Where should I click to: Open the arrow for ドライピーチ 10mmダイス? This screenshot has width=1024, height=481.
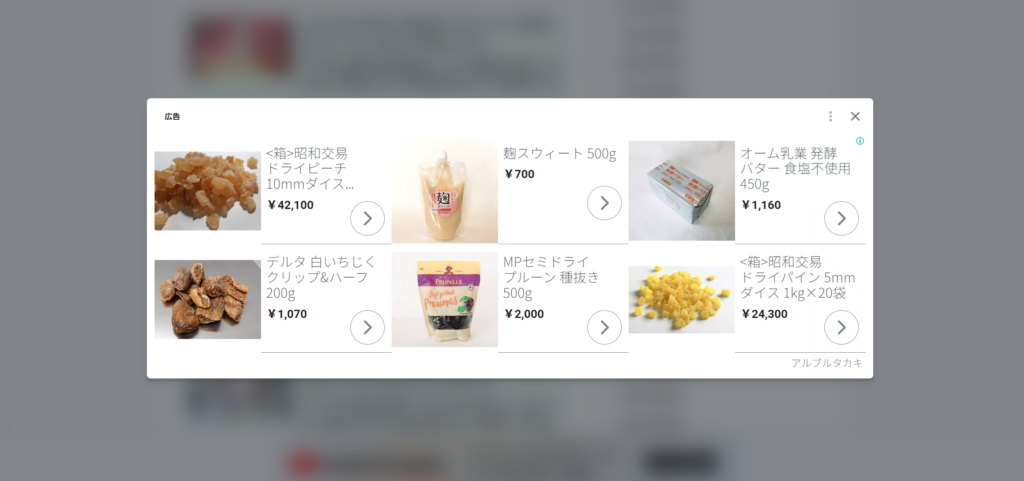pos(367,218)
